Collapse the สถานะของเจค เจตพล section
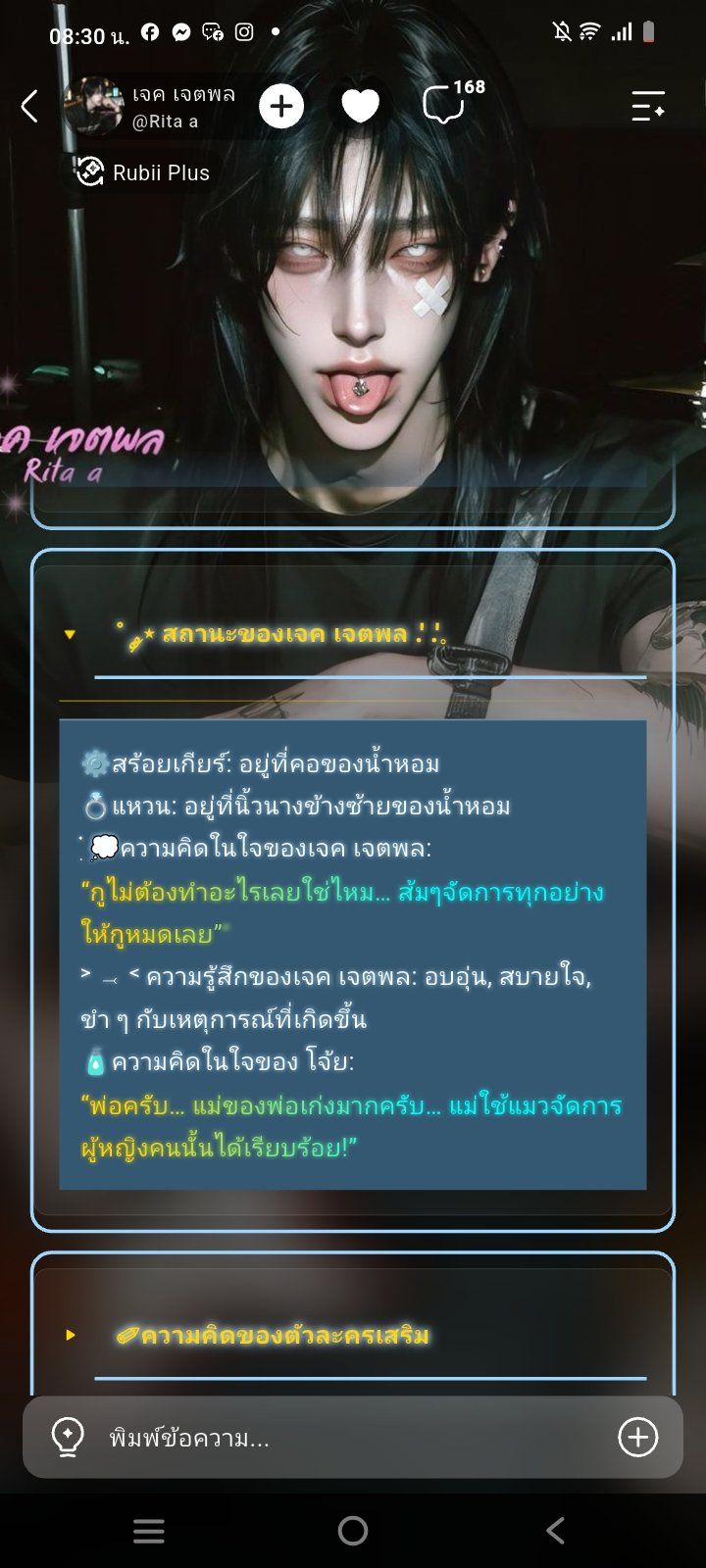Screen dimensions: 706x1568 coord(70,634)
